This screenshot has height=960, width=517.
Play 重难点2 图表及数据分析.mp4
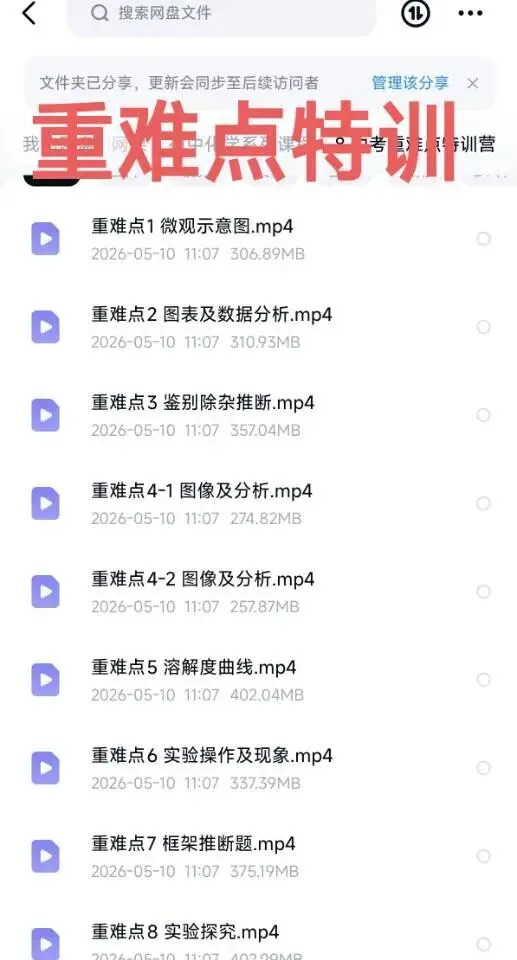pyautogui.click(x=258, y=327)
